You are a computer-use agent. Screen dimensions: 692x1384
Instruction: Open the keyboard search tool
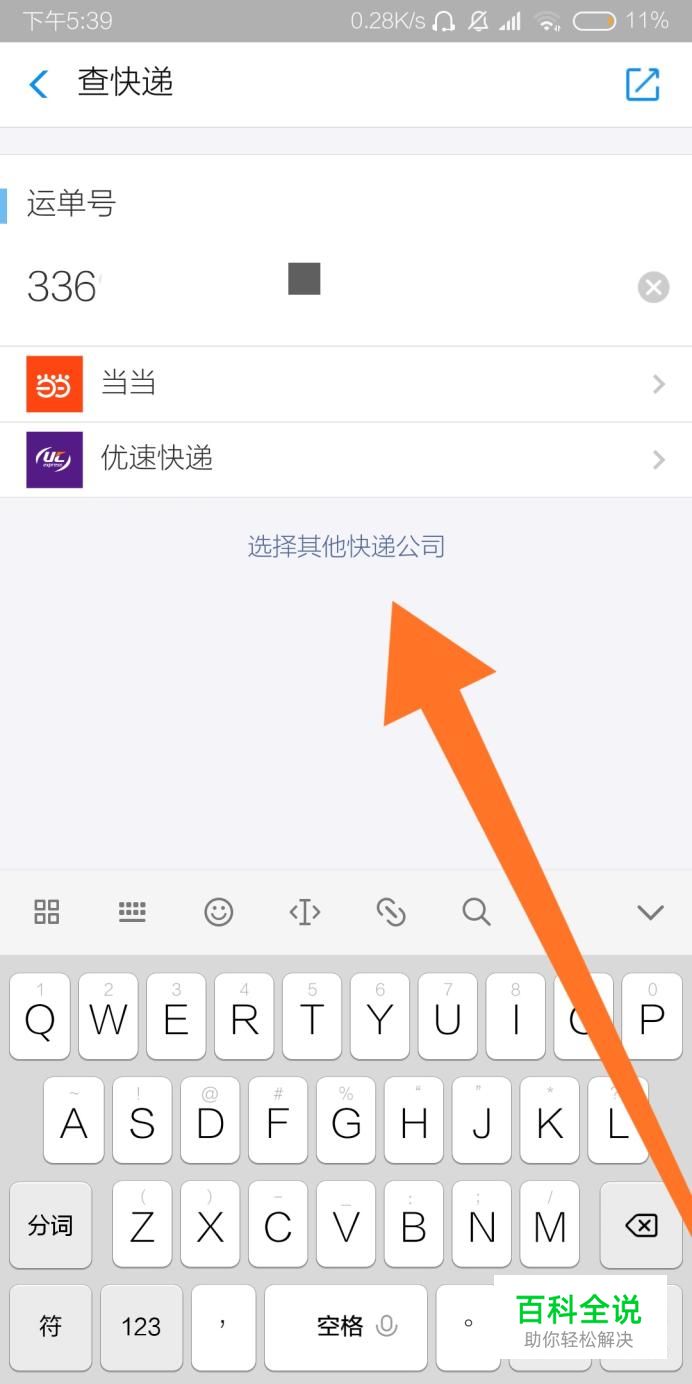pyautogui.click(x=476, y=912)
